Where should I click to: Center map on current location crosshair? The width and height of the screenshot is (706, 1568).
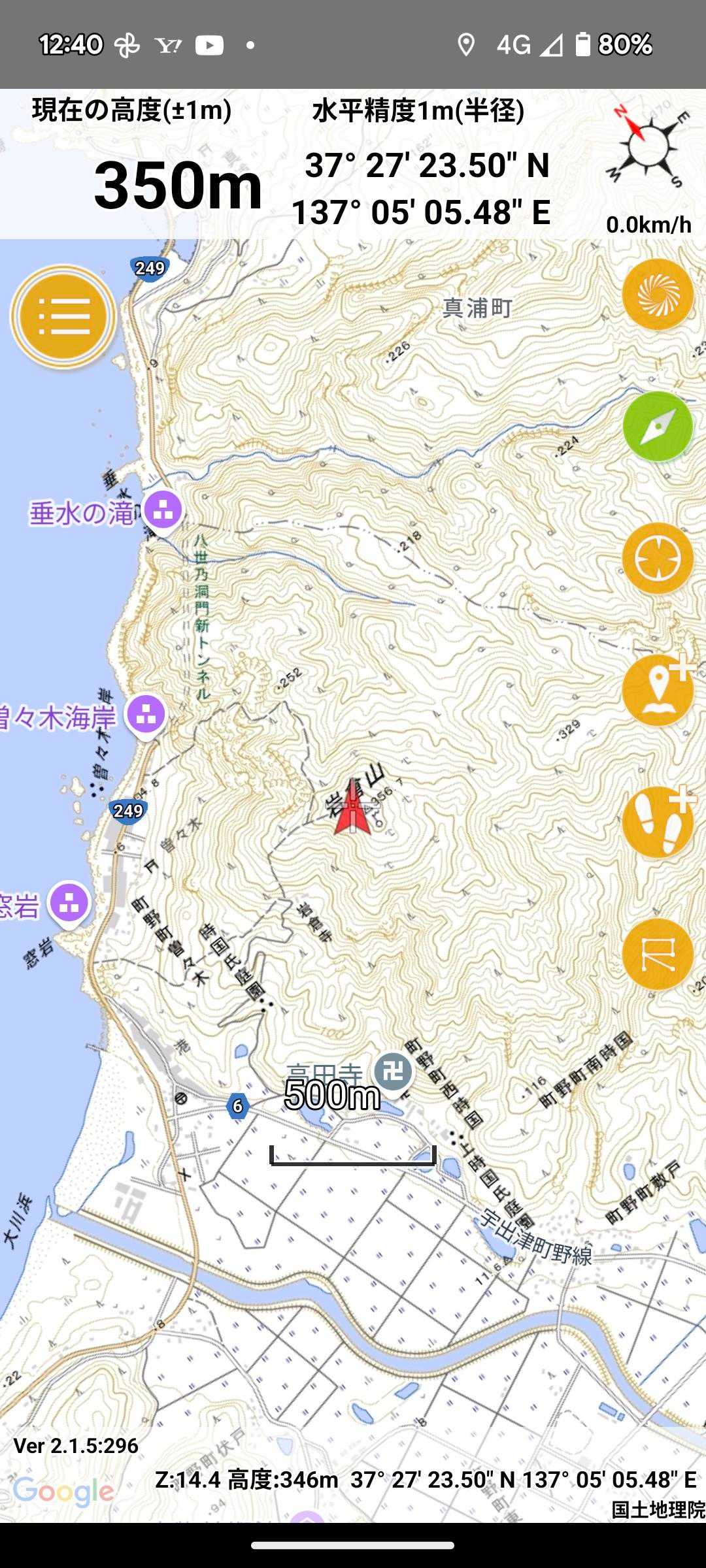tap(657, 559)
